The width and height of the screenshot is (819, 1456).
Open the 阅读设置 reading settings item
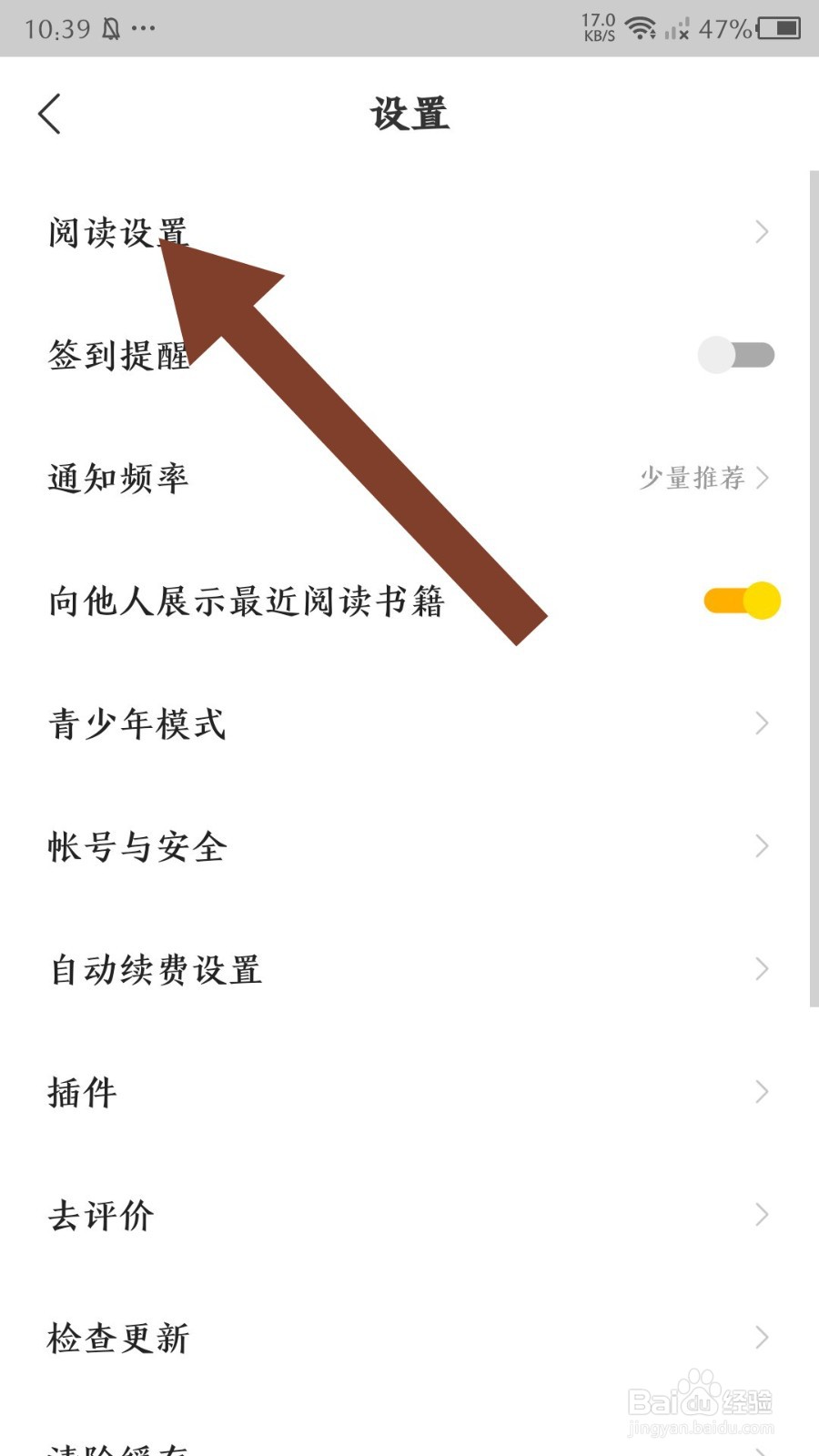118,232
